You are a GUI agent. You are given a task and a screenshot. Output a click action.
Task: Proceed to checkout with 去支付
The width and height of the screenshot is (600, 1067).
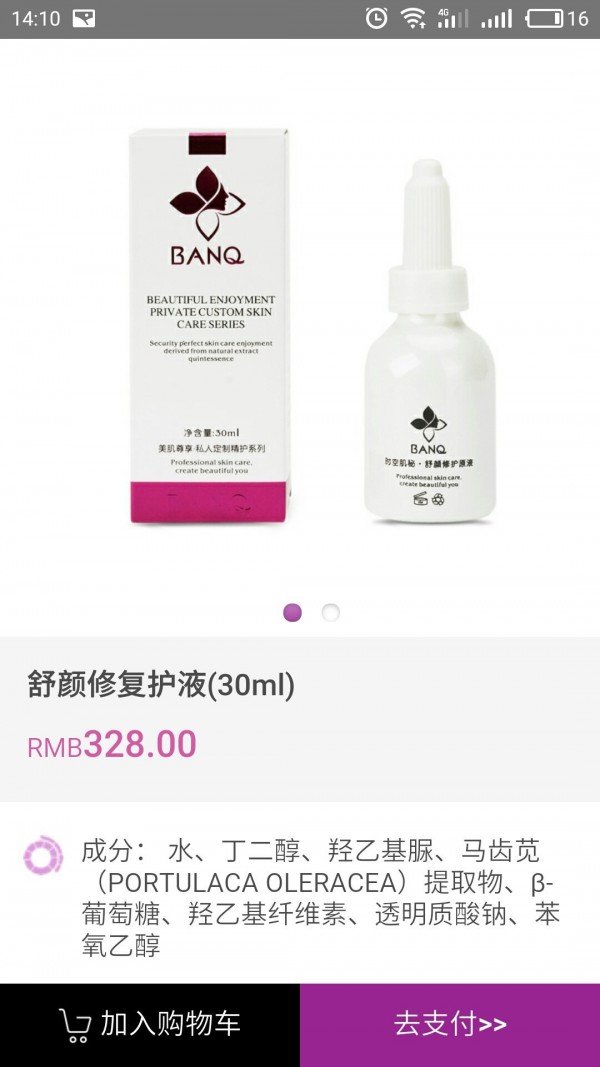coord(450,1025)
